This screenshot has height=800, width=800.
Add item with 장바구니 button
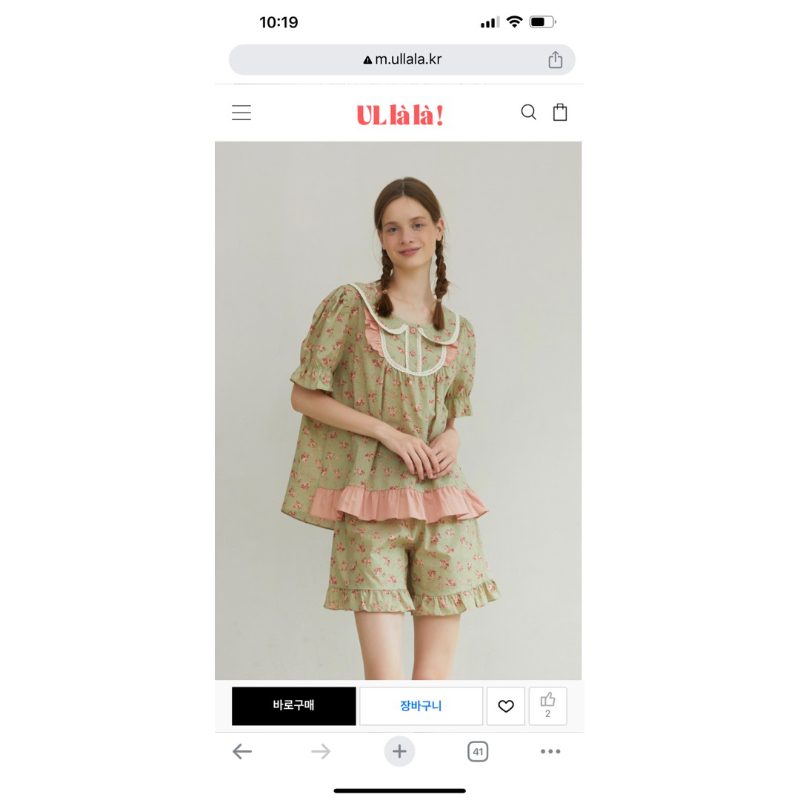421,706
